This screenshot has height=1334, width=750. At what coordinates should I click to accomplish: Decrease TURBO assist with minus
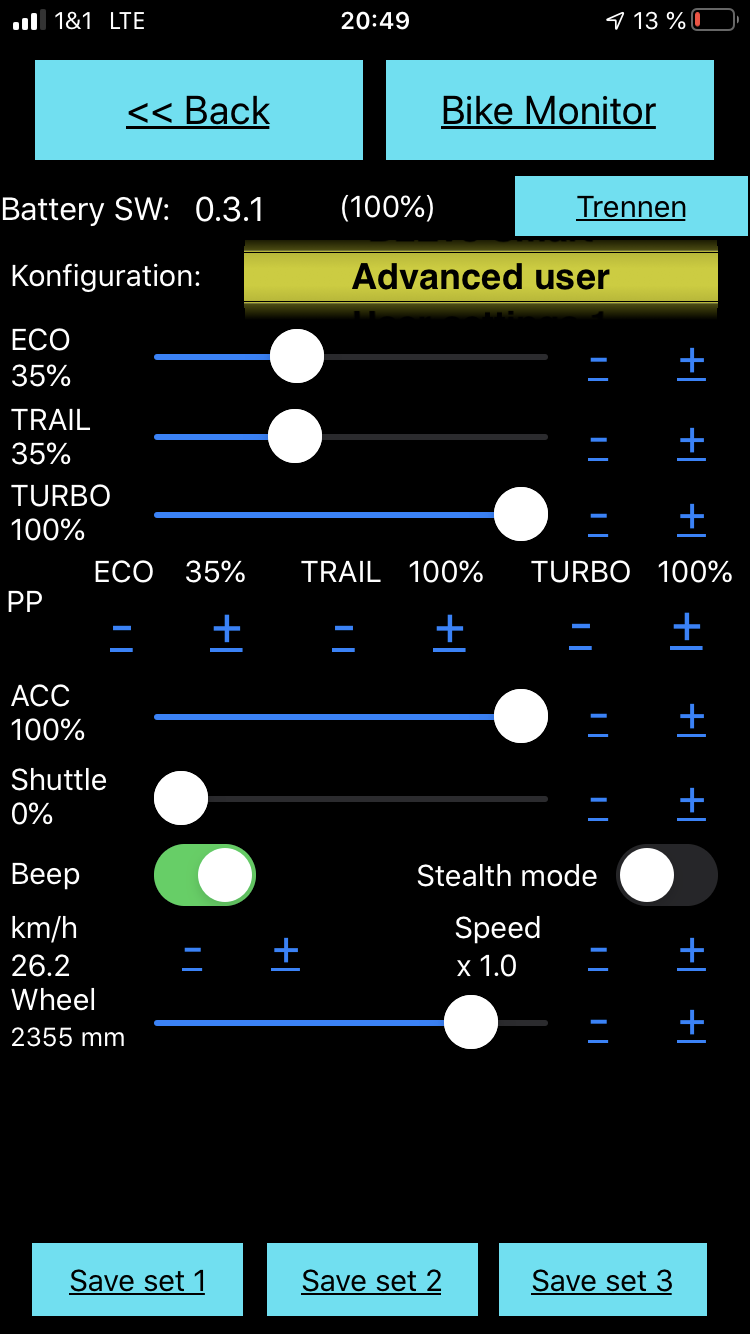coord(598,520)
